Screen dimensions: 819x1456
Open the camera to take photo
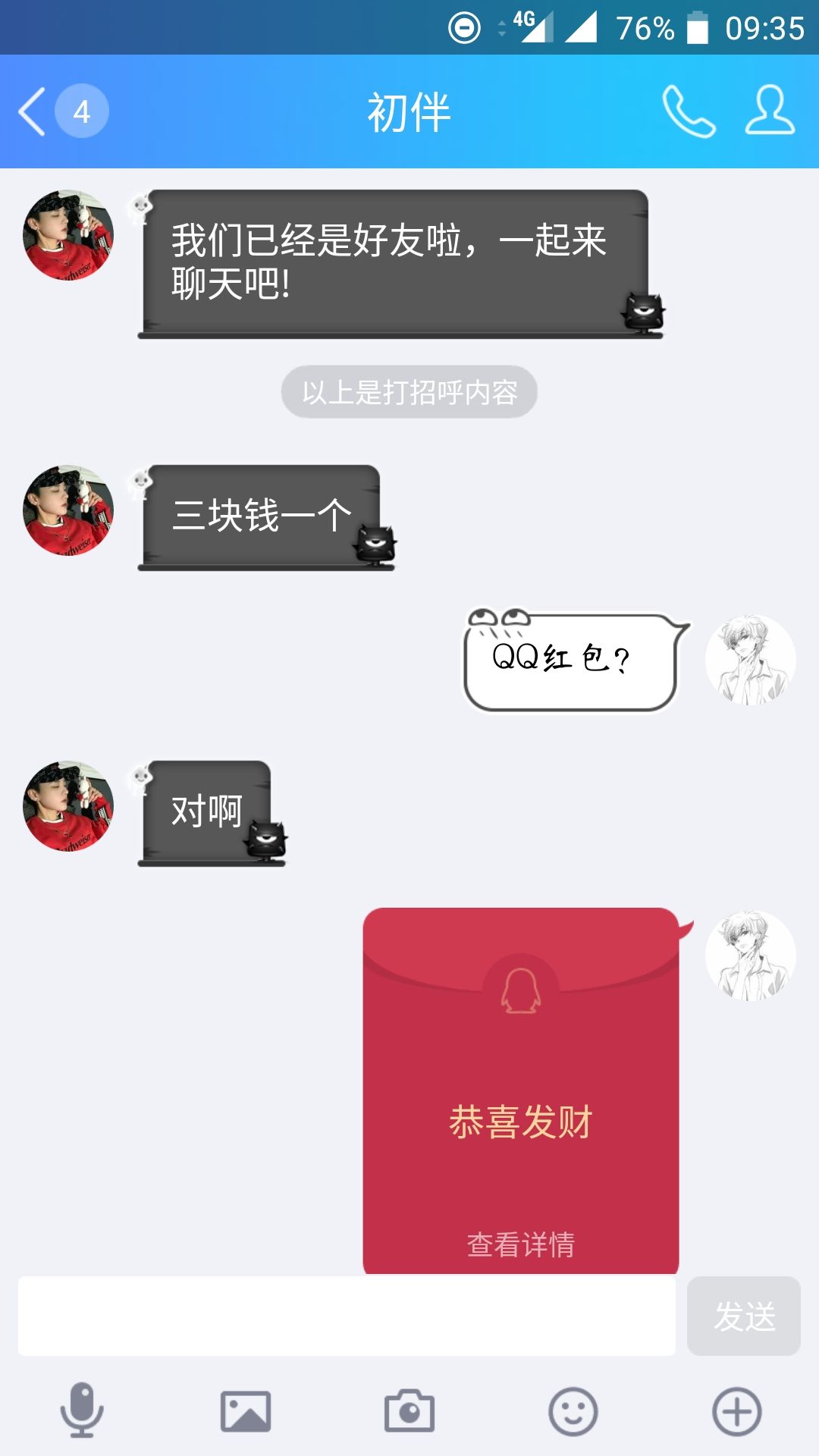tap(409, 1411)
